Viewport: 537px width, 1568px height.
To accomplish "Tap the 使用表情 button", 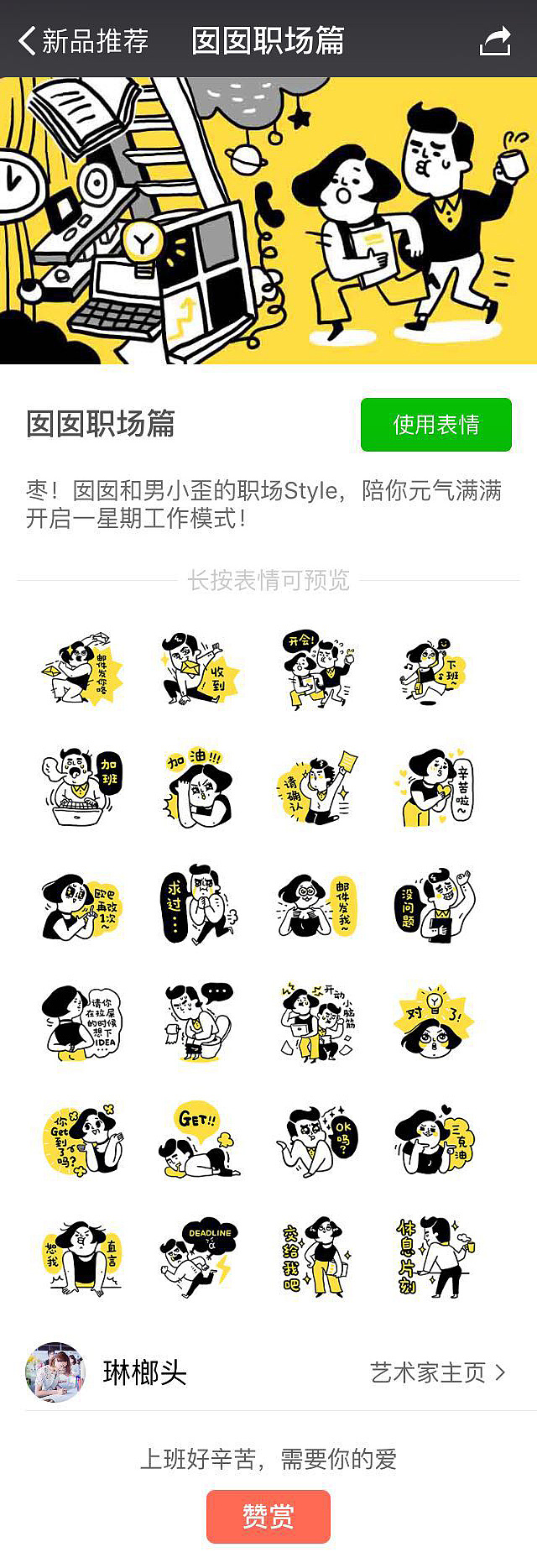I will [x=435, y=425].
